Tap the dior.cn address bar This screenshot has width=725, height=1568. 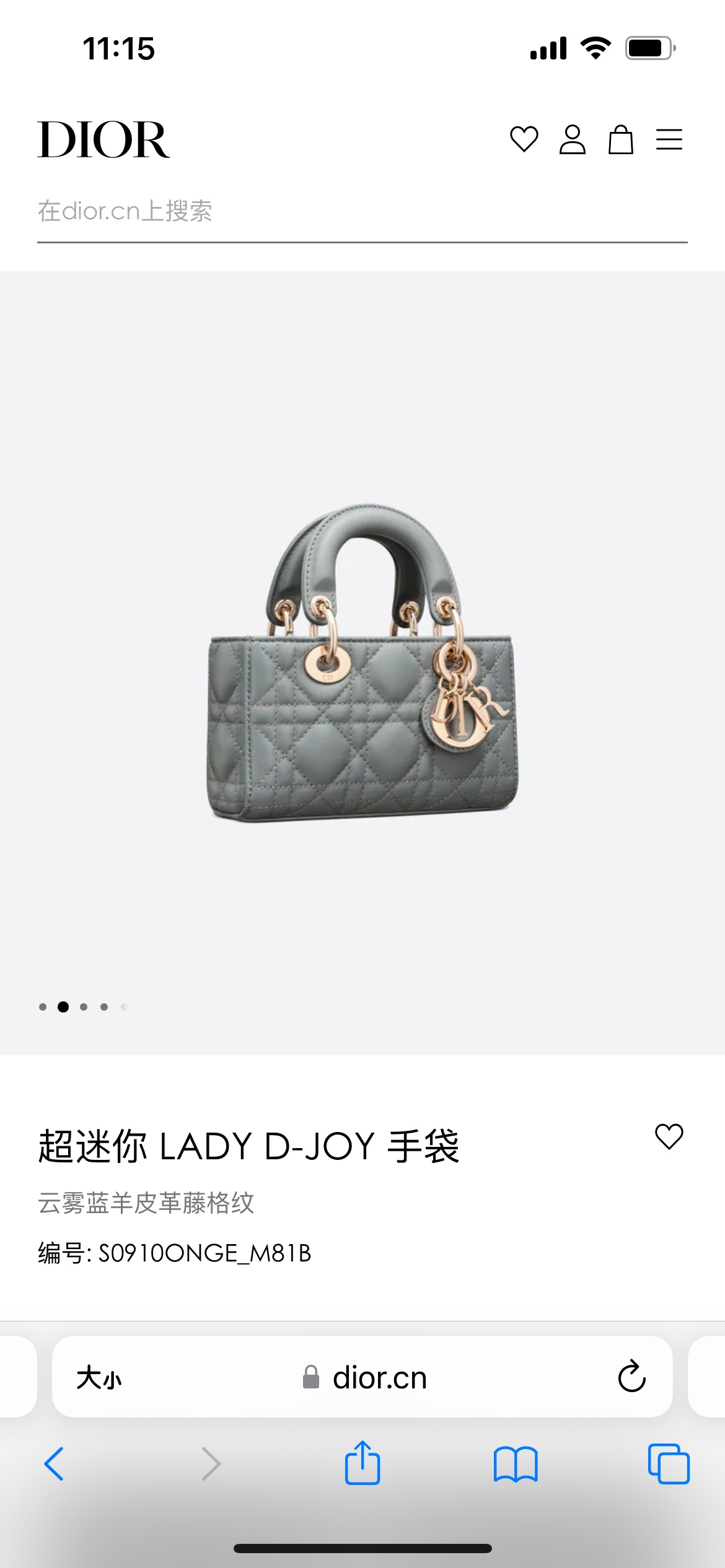(364, 1378)
